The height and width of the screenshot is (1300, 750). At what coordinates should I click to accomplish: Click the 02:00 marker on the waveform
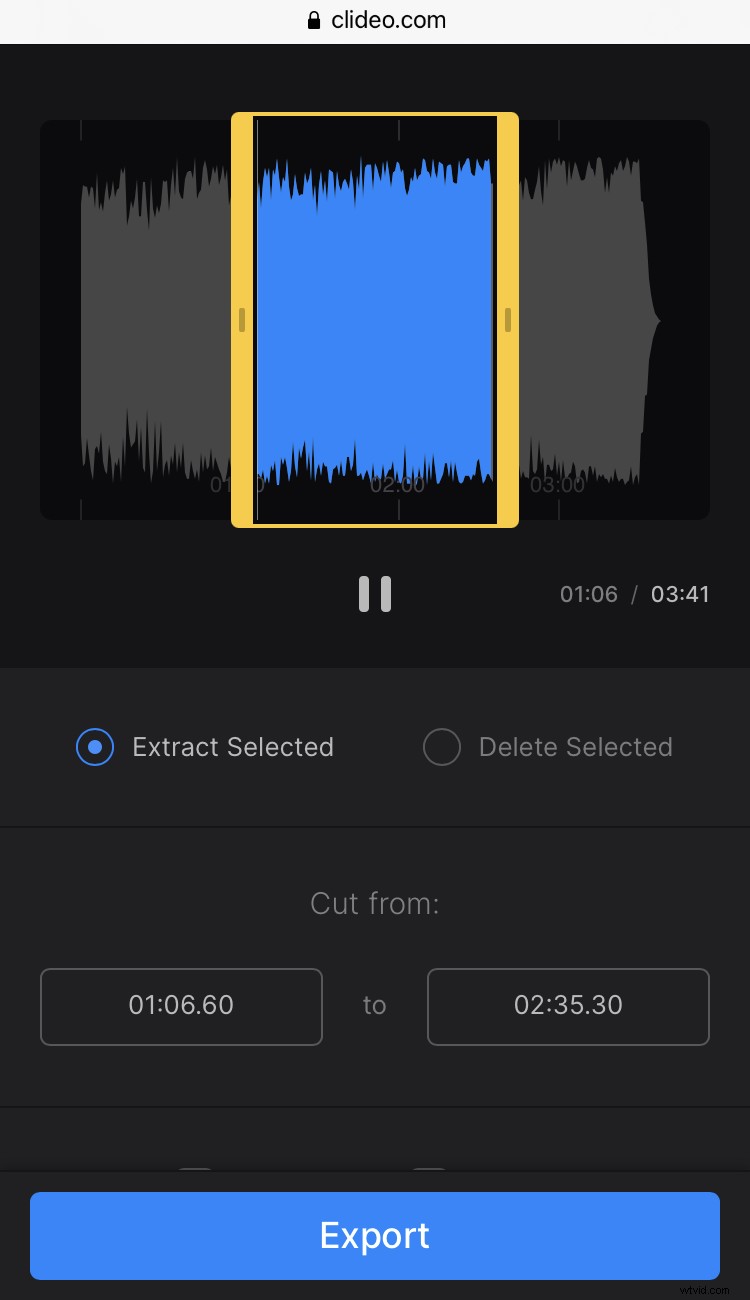[399, 485]
